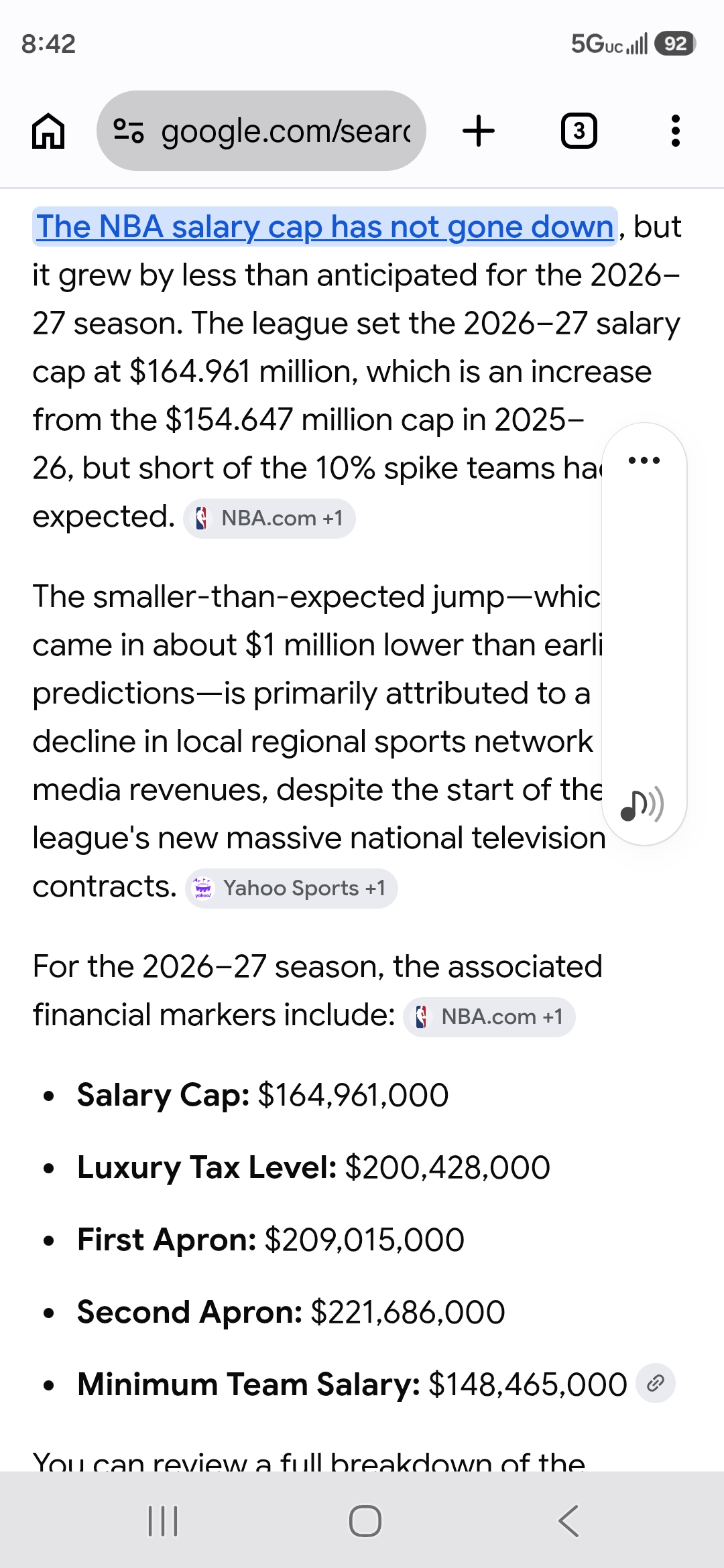Tap the google.com address bar
Viewport: 724px width, 1568px height.
[261, 131]
